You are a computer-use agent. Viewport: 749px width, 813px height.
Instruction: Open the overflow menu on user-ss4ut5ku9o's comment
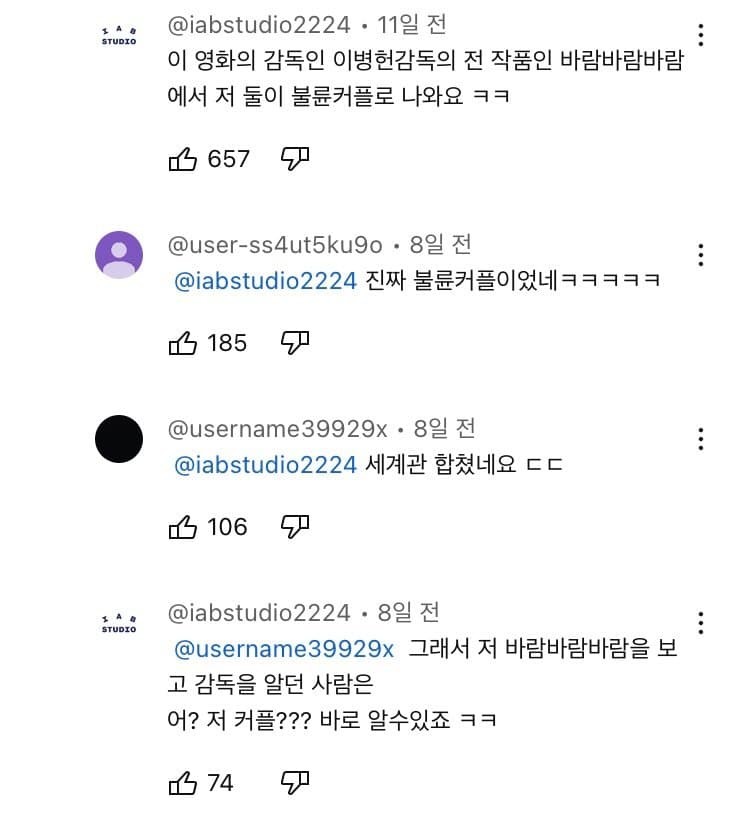(701, 254)
